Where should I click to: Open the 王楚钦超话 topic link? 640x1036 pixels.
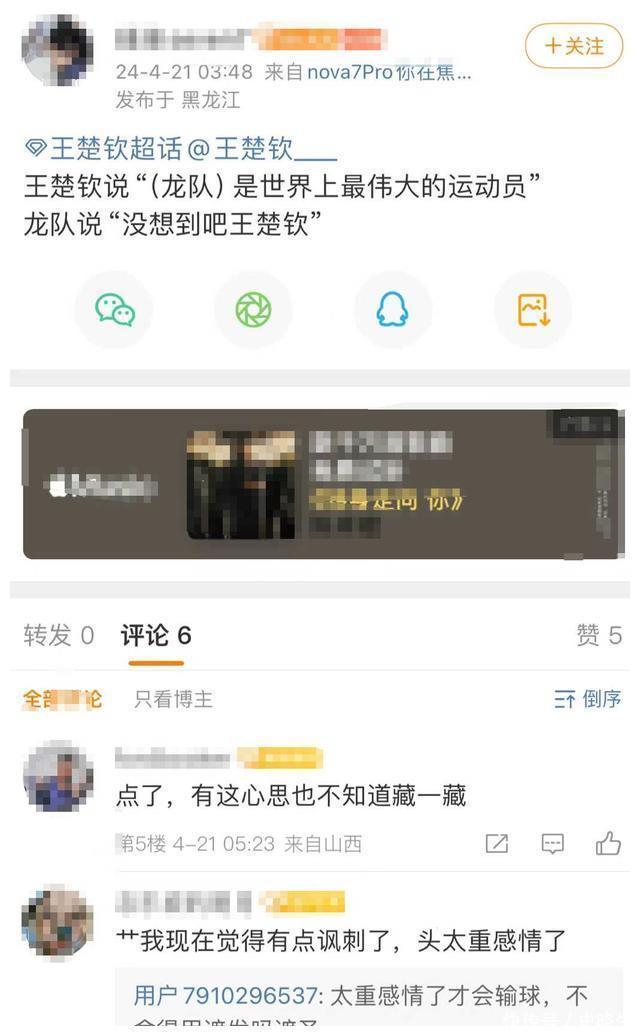pos(104,150)
